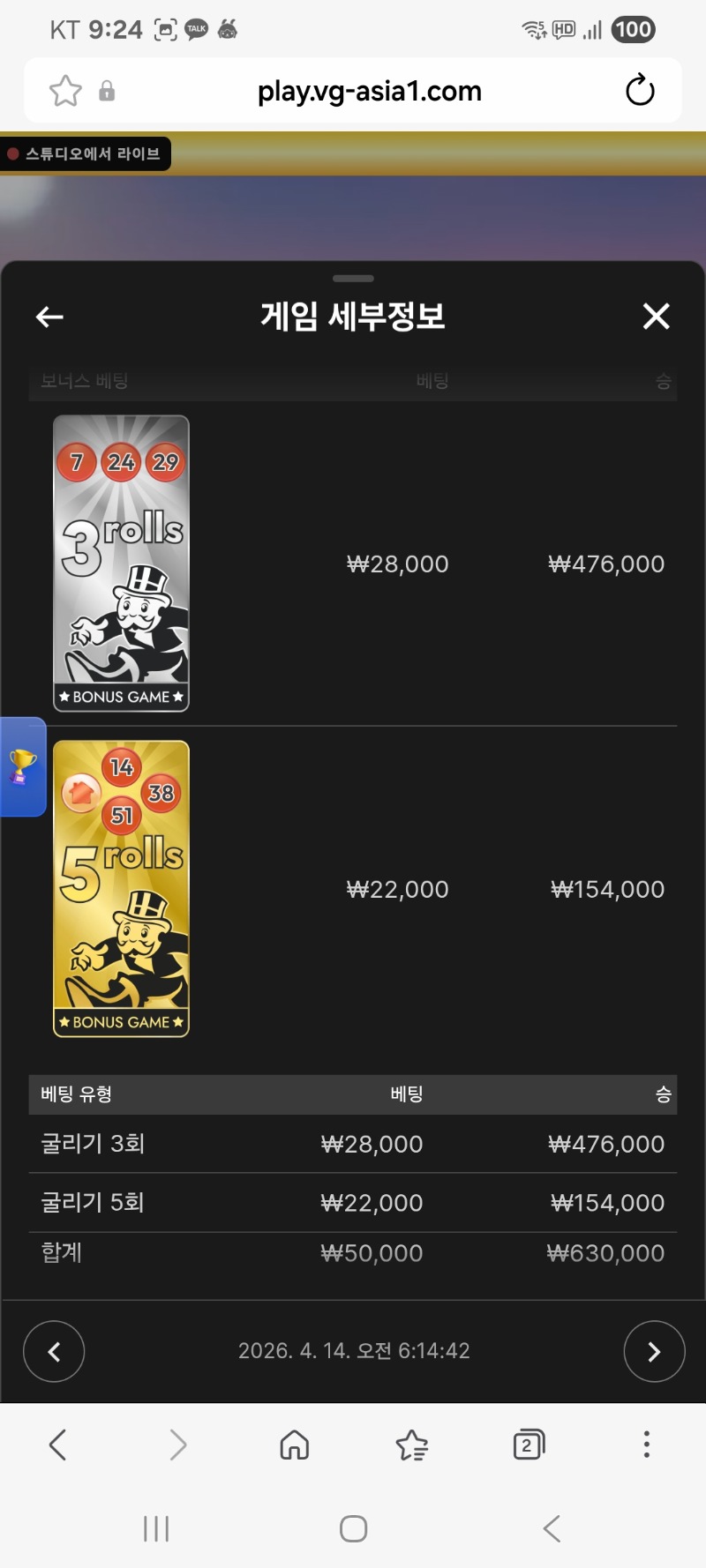
Task: Open the system recent apps button
Action: [156, 1528]
